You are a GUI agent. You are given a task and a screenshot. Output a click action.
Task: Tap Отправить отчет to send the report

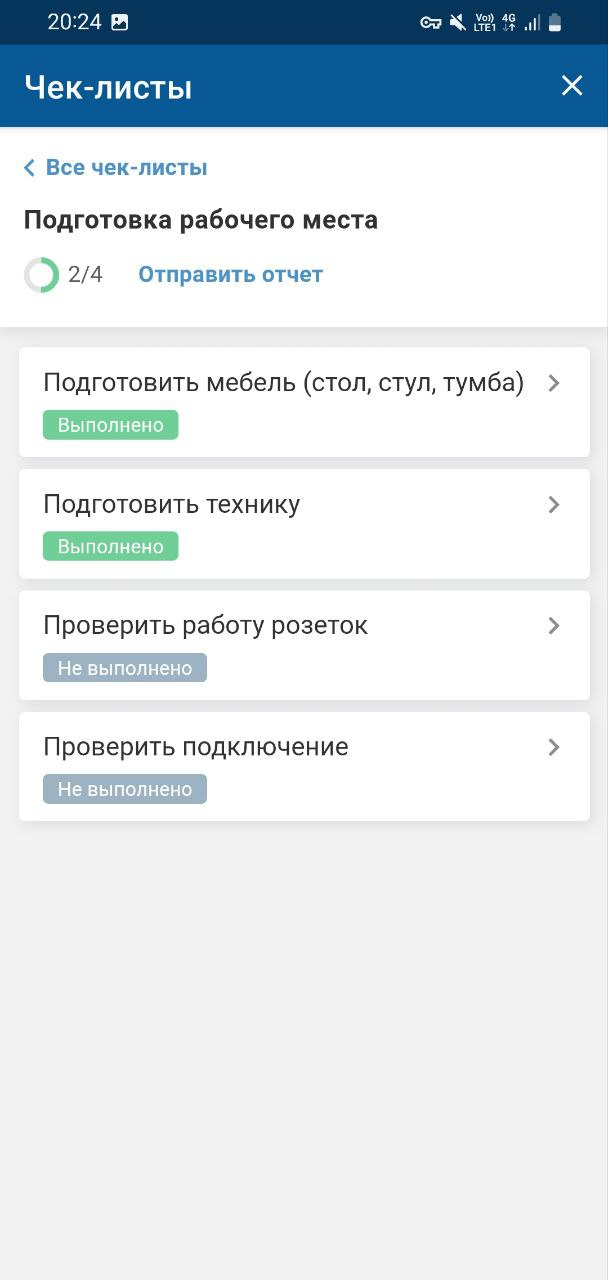(x=230, y=275)
